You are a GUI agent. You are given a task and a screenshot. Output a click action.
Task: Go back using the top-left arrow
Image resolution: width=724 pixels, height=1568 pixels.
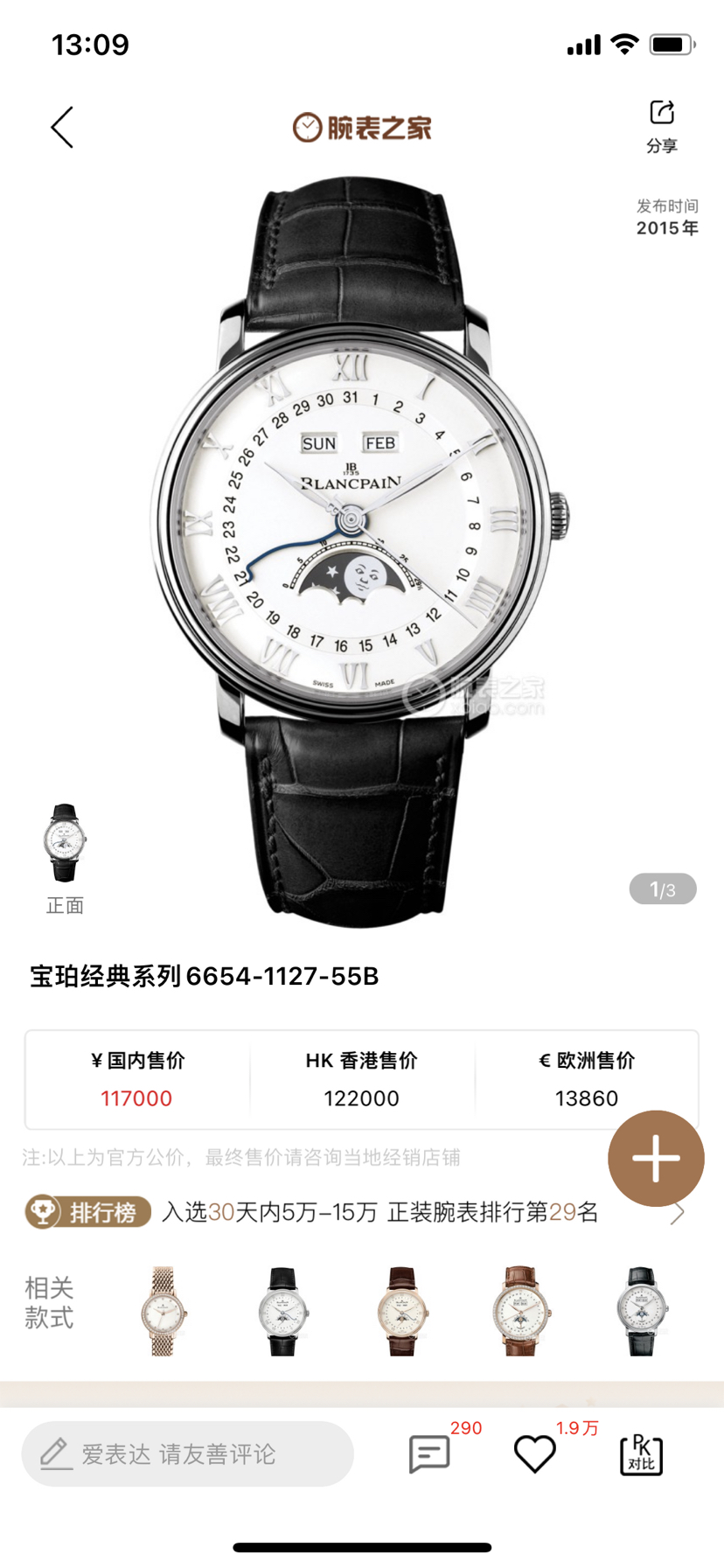[x=62, y=129]
